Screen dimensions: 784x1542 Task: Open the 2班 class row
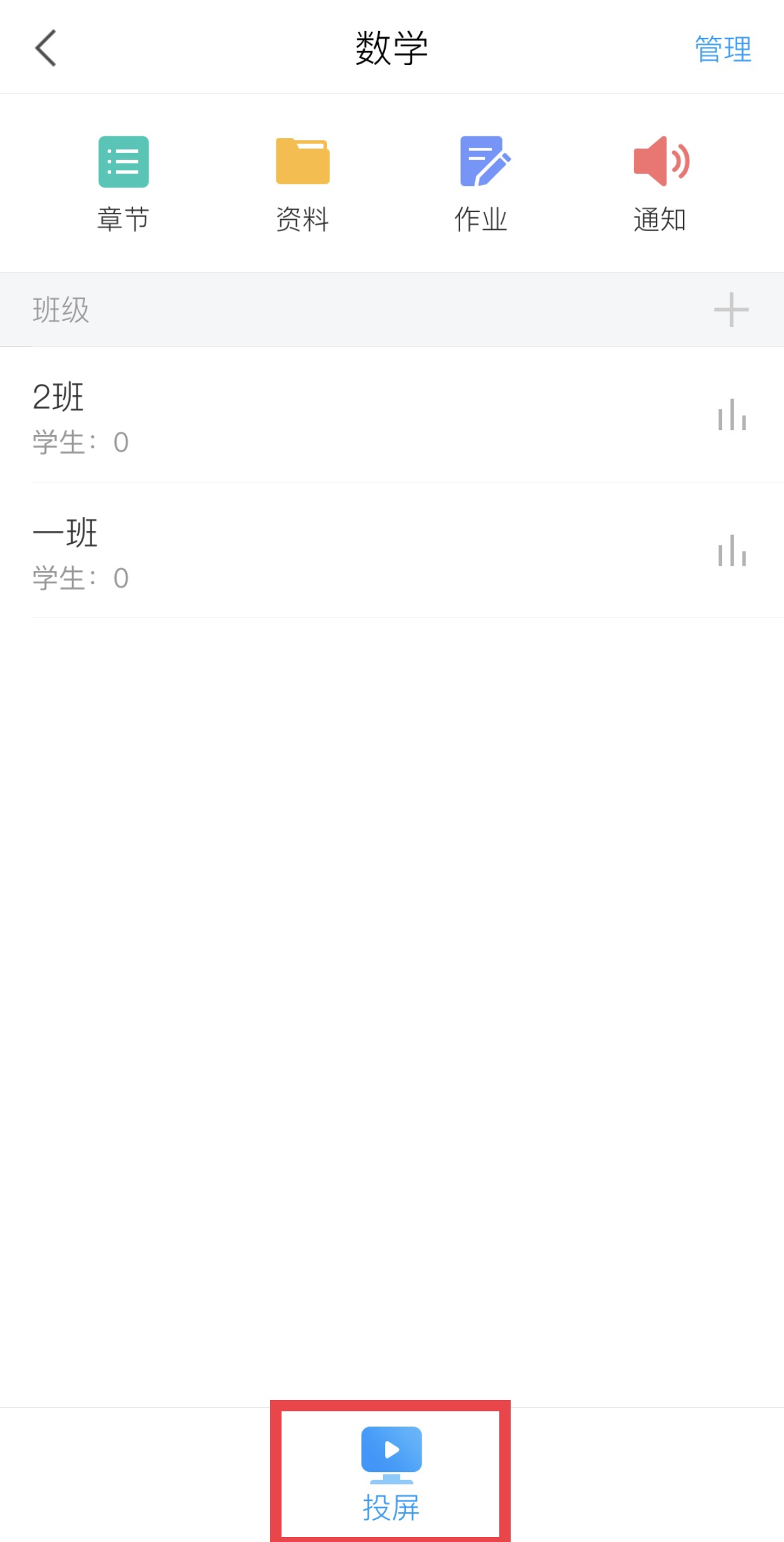coord(392,415)
